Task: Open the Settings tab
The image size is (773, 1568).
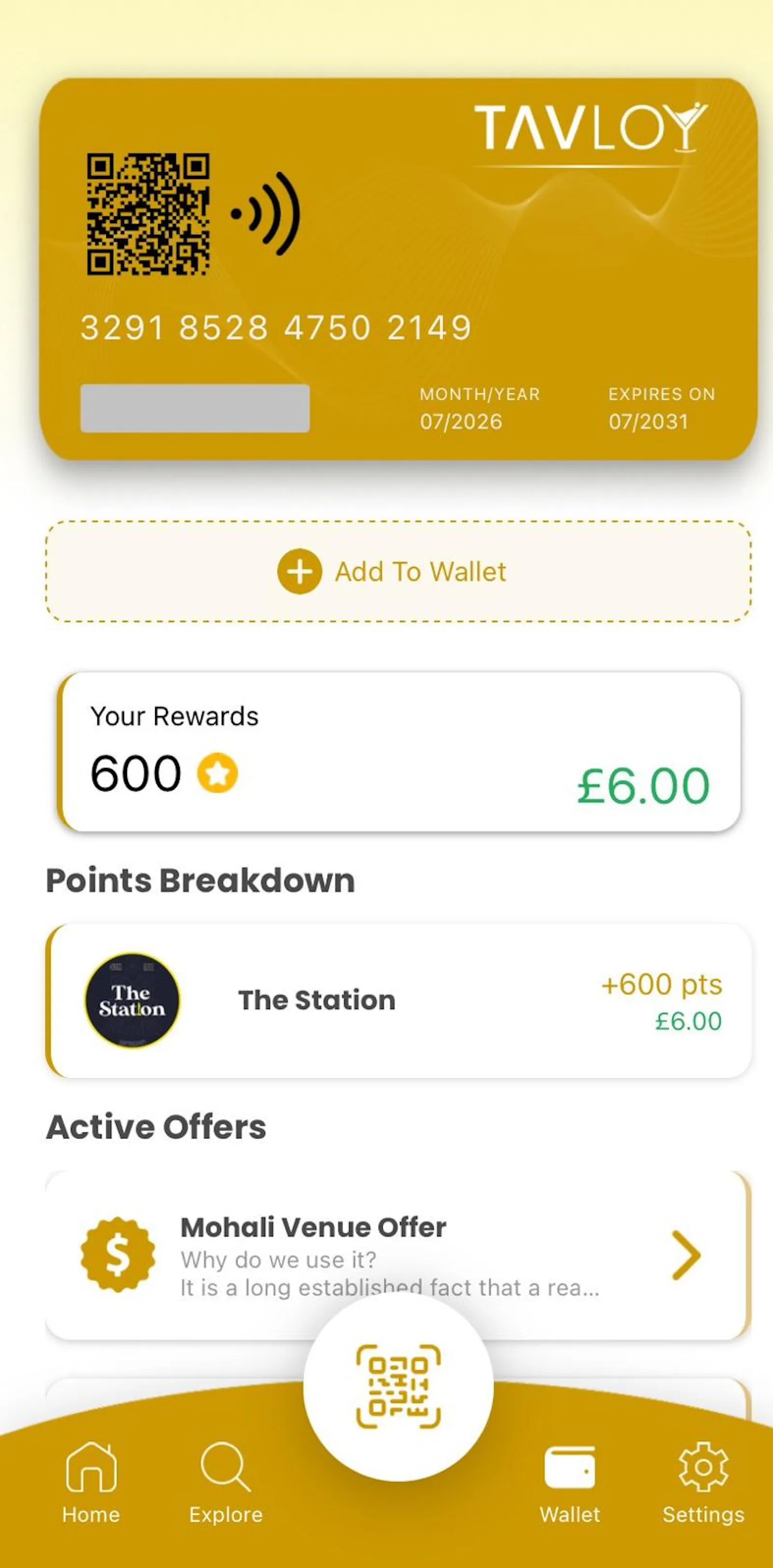Action: [703, 1483]
